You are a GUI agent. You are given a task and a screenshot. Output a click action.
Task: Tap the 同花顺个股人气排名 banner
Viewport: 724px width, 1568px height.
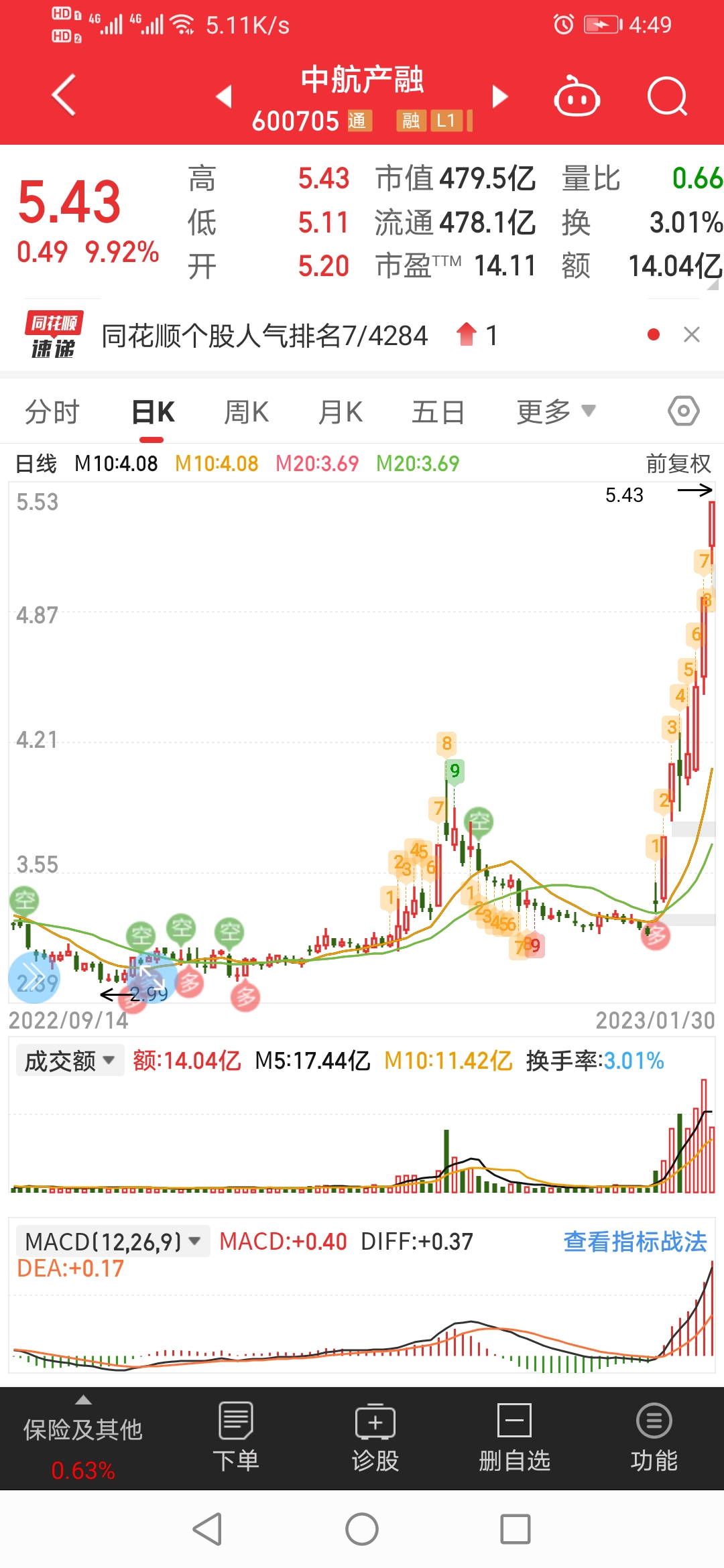[268, 335]
